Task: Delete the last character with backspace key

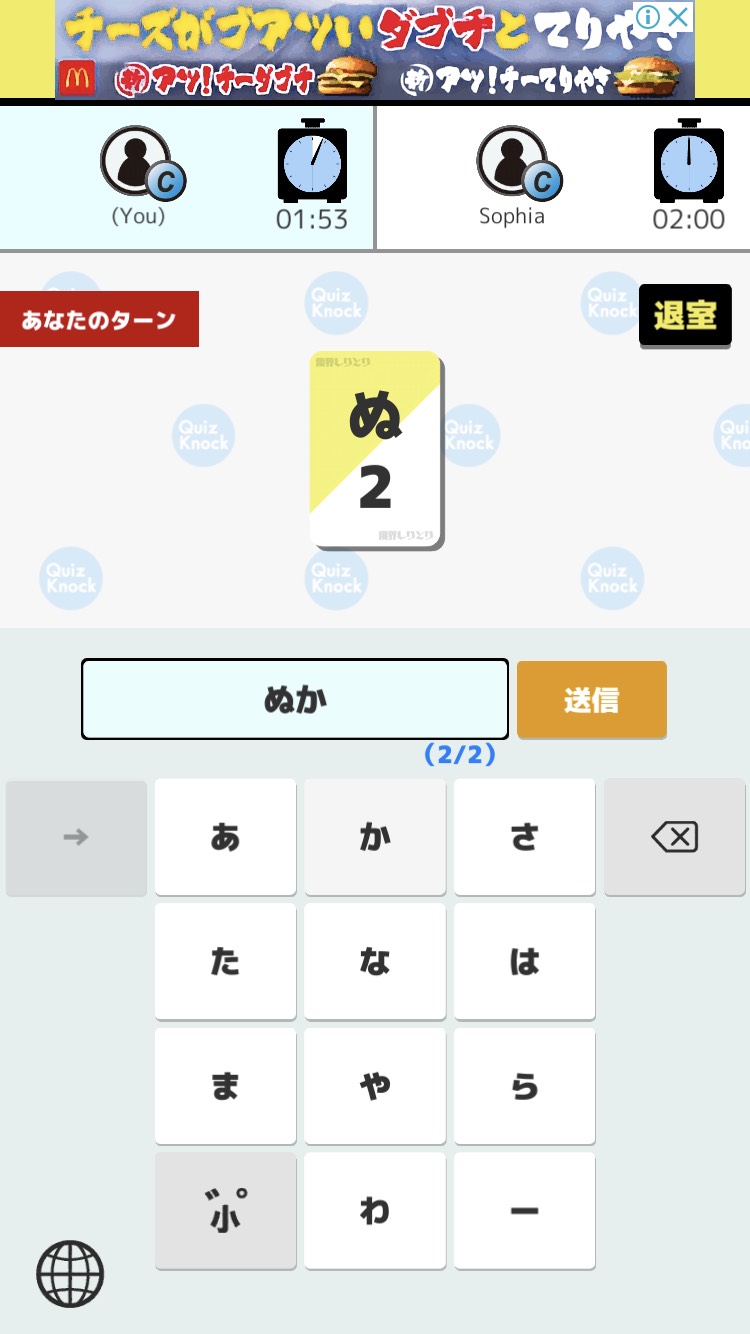Action: [675, 837]
